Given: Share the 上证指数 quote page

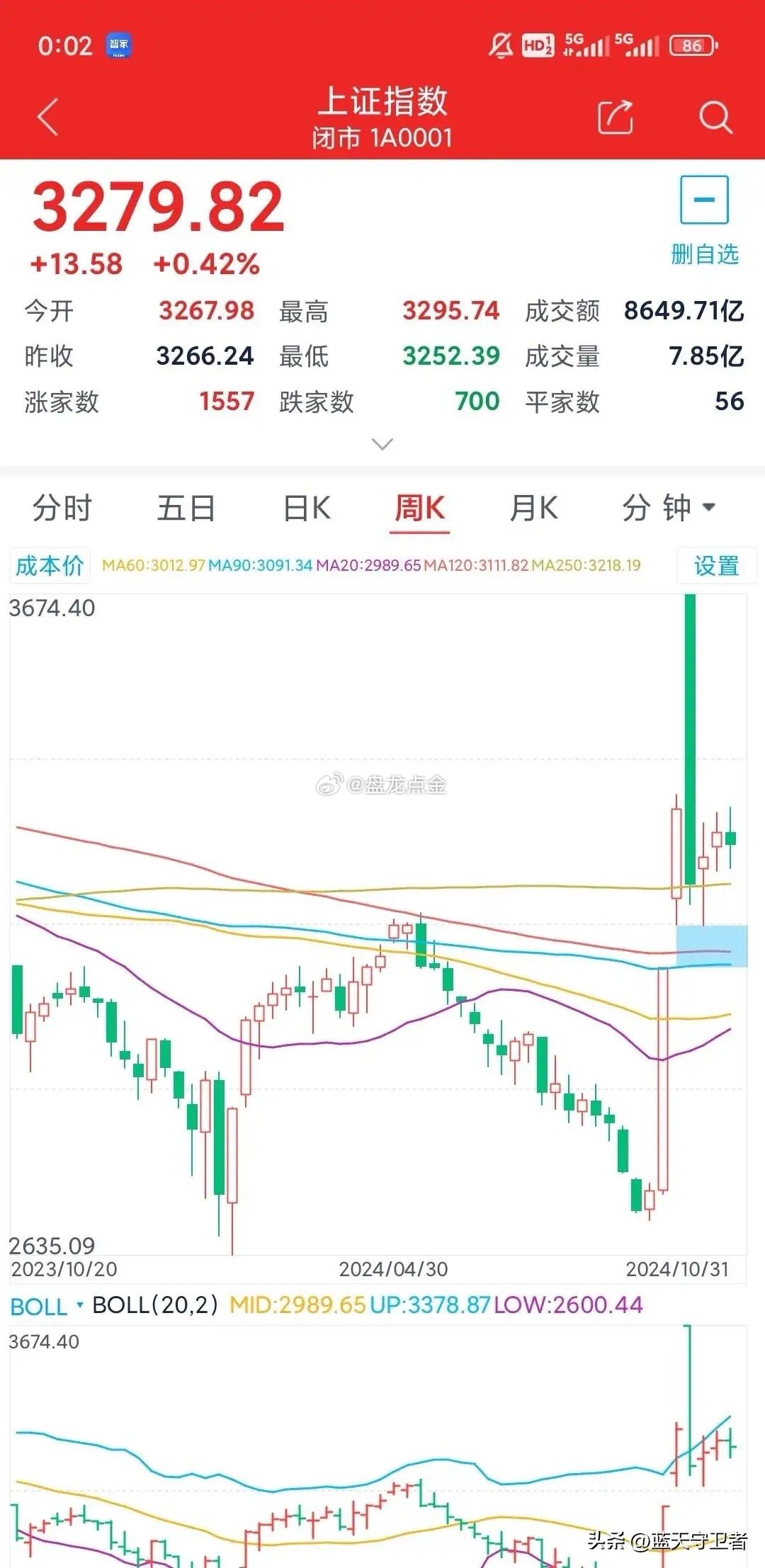Looking at the screenshot, I should click(x=615, y=117).
